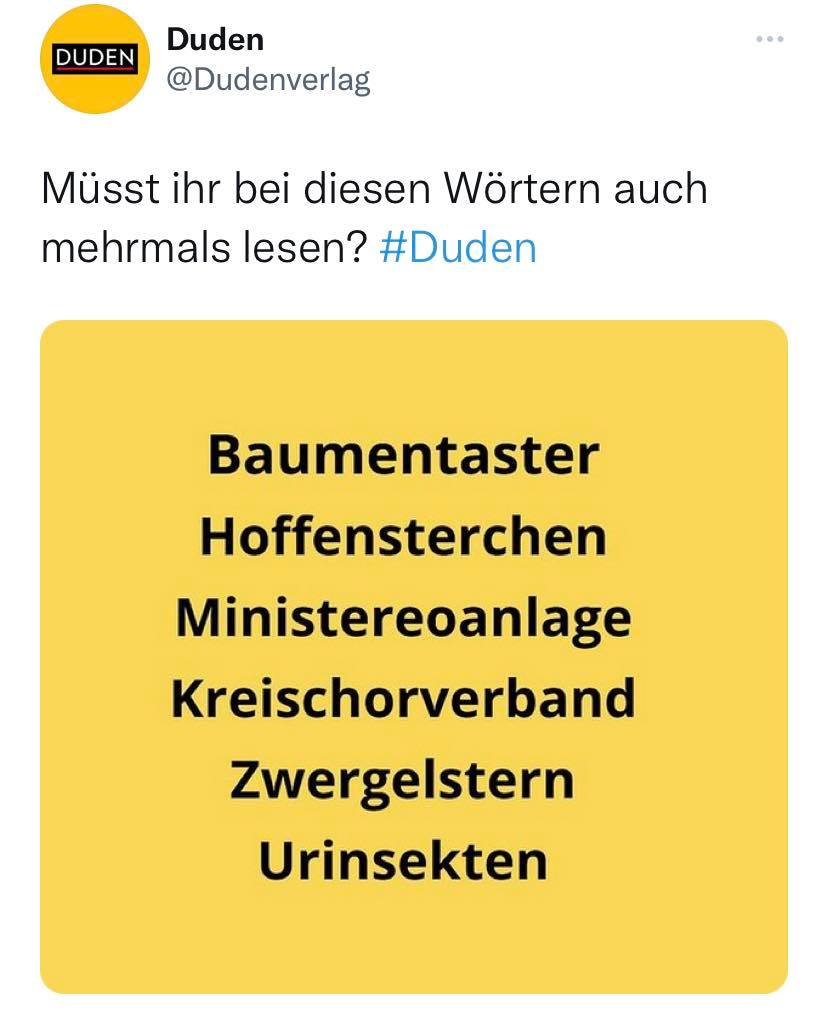Screen dimensions: 828x1021
Task: Open the tweet's three-dot overflow menu
Action: tap(769, 40)
